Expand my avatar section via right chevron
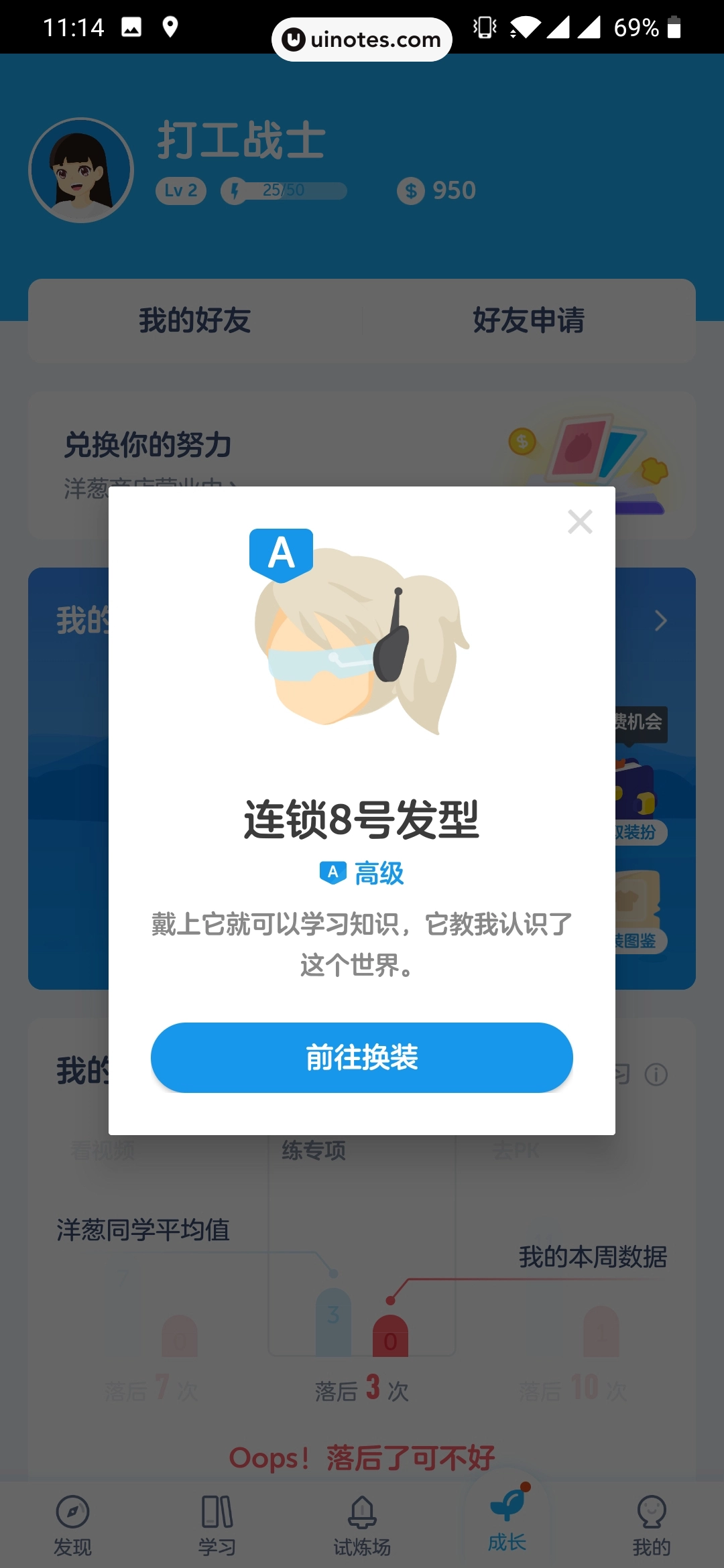This screenshot has height=1568, width=724. [660, 621]
